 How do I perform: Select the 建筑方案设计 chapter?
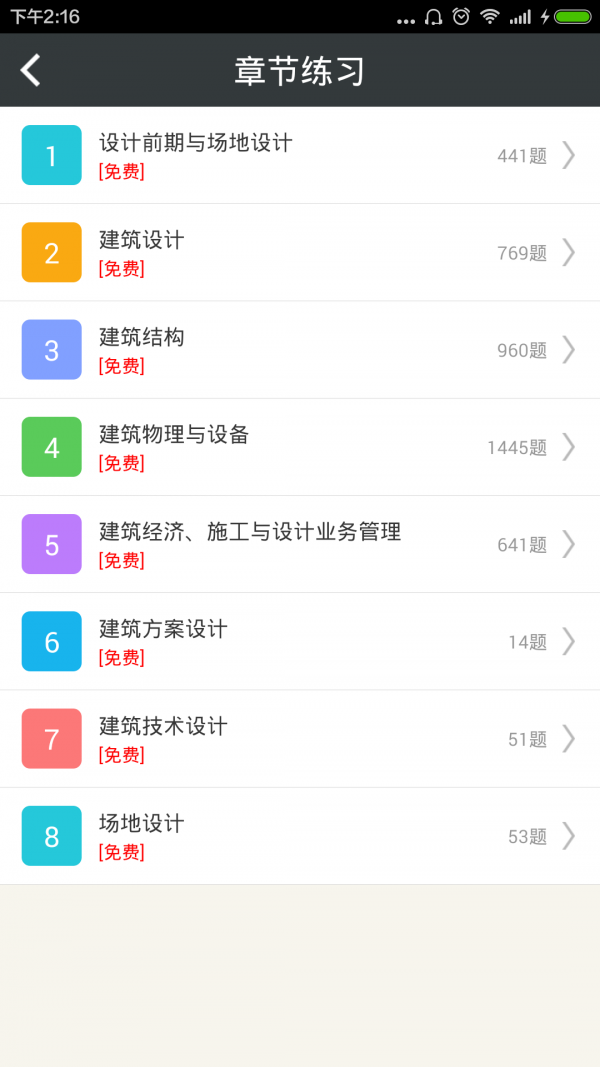(x=300, y=641)
